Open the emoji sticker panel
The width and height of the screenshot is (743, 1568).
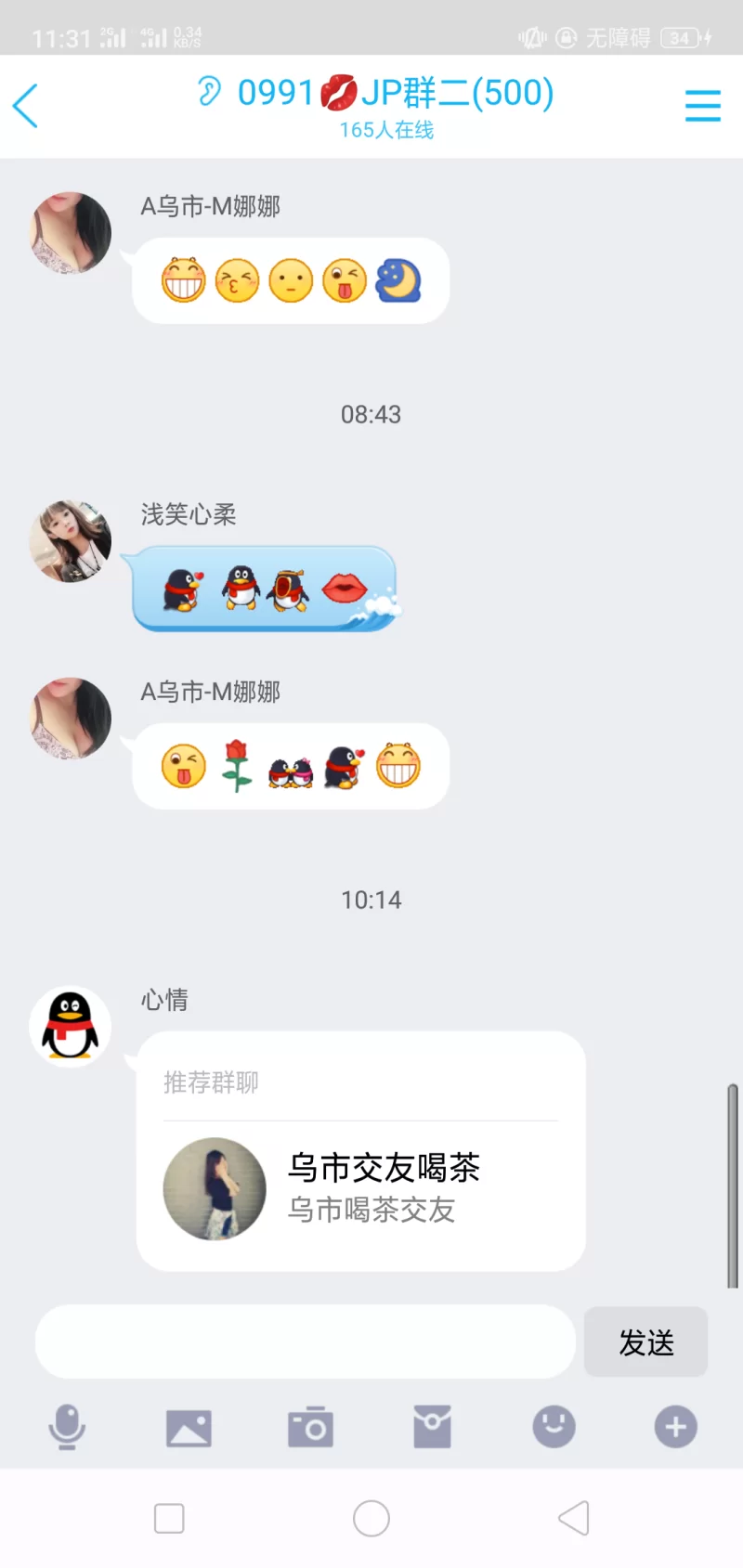point(554,1426)
